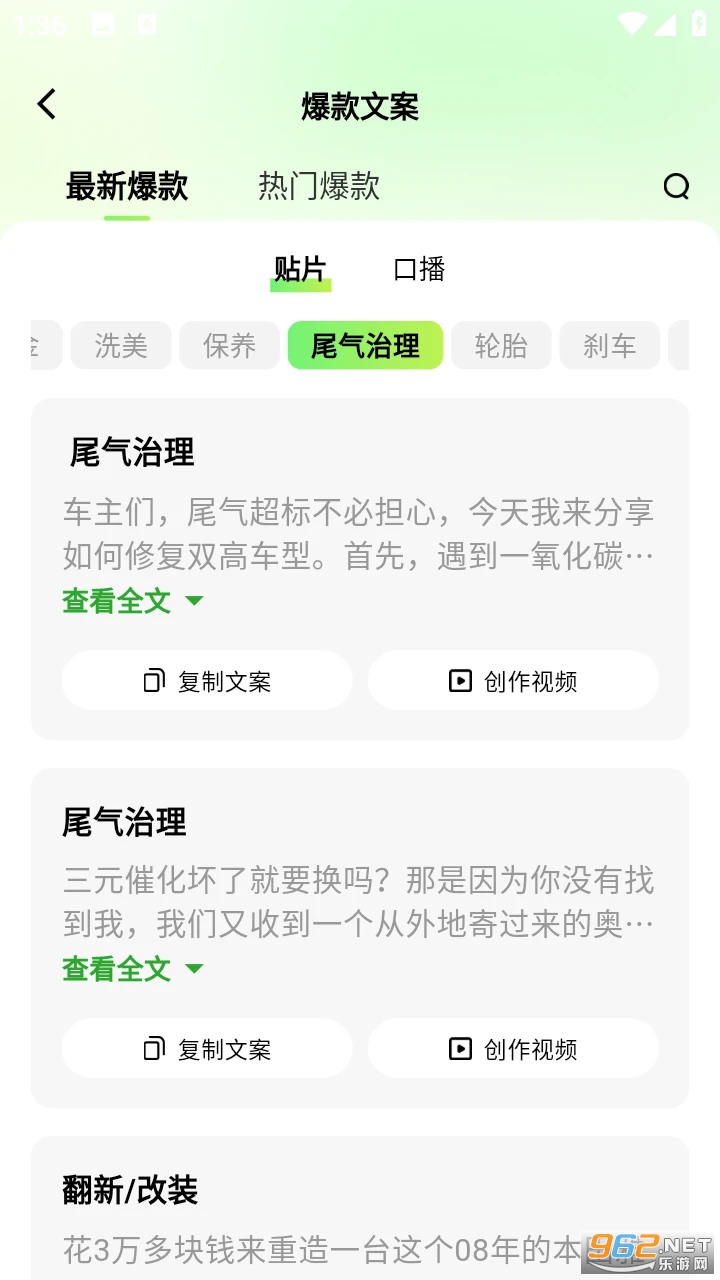This screenshot has height=1280, width=720.
Task: Click the video icon beside 创作视频 on second card
Action: [x=458, y=1049]
